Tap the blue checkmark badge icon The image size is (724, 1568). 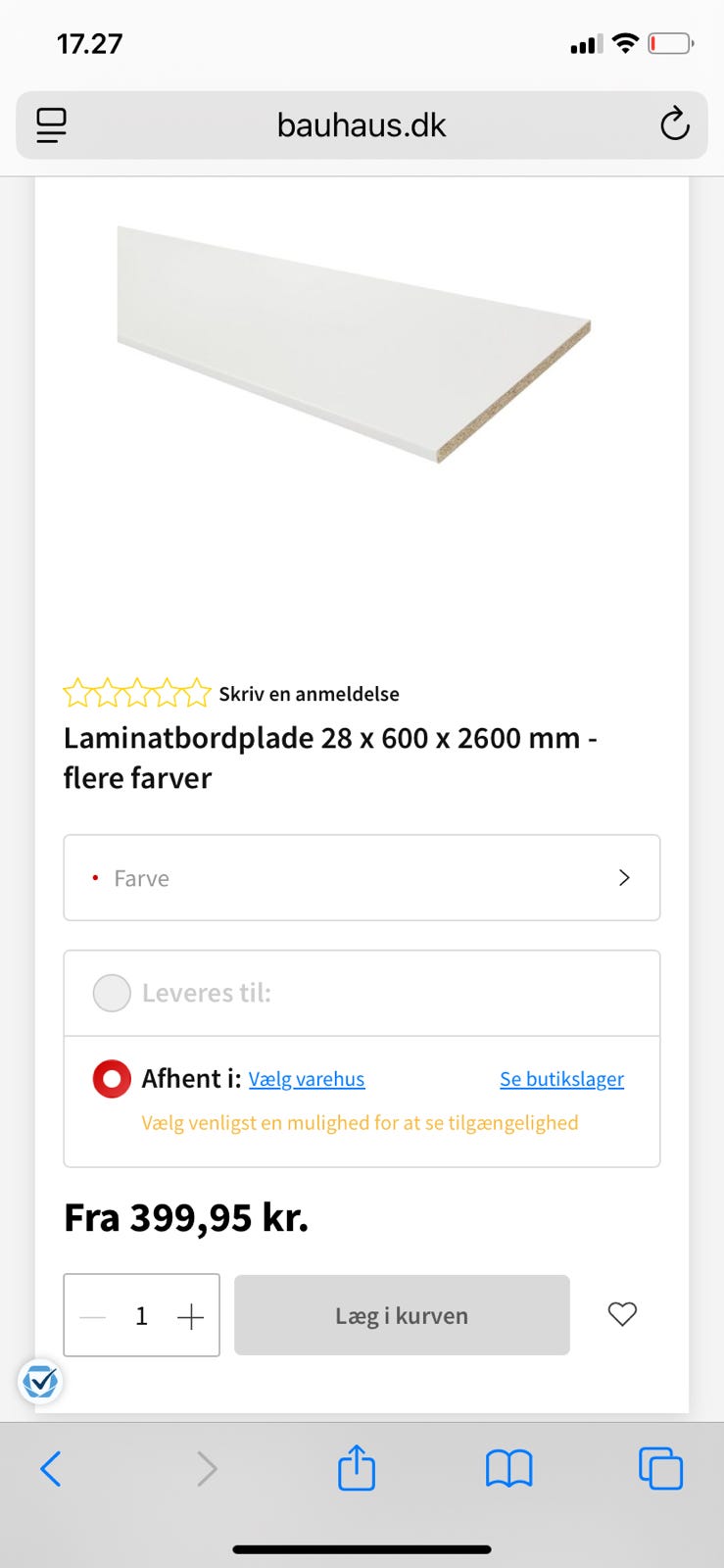point(40,1383)
